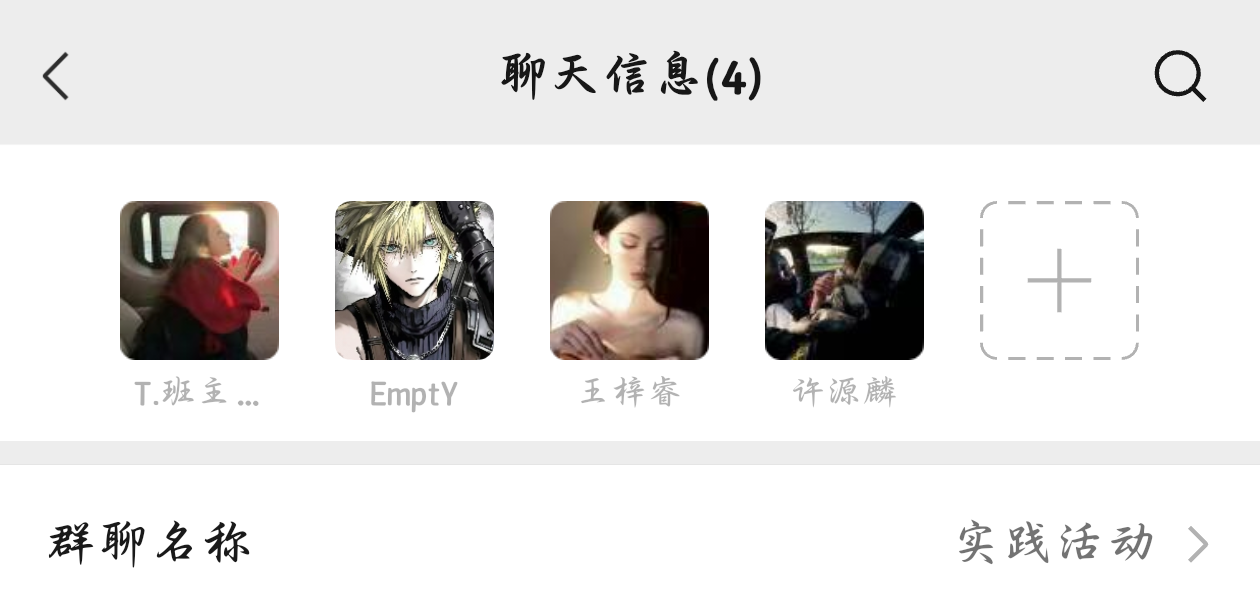This screenshot has width=1260, height=604.
Task: View 许源麟's member profile
Action: 844,280
